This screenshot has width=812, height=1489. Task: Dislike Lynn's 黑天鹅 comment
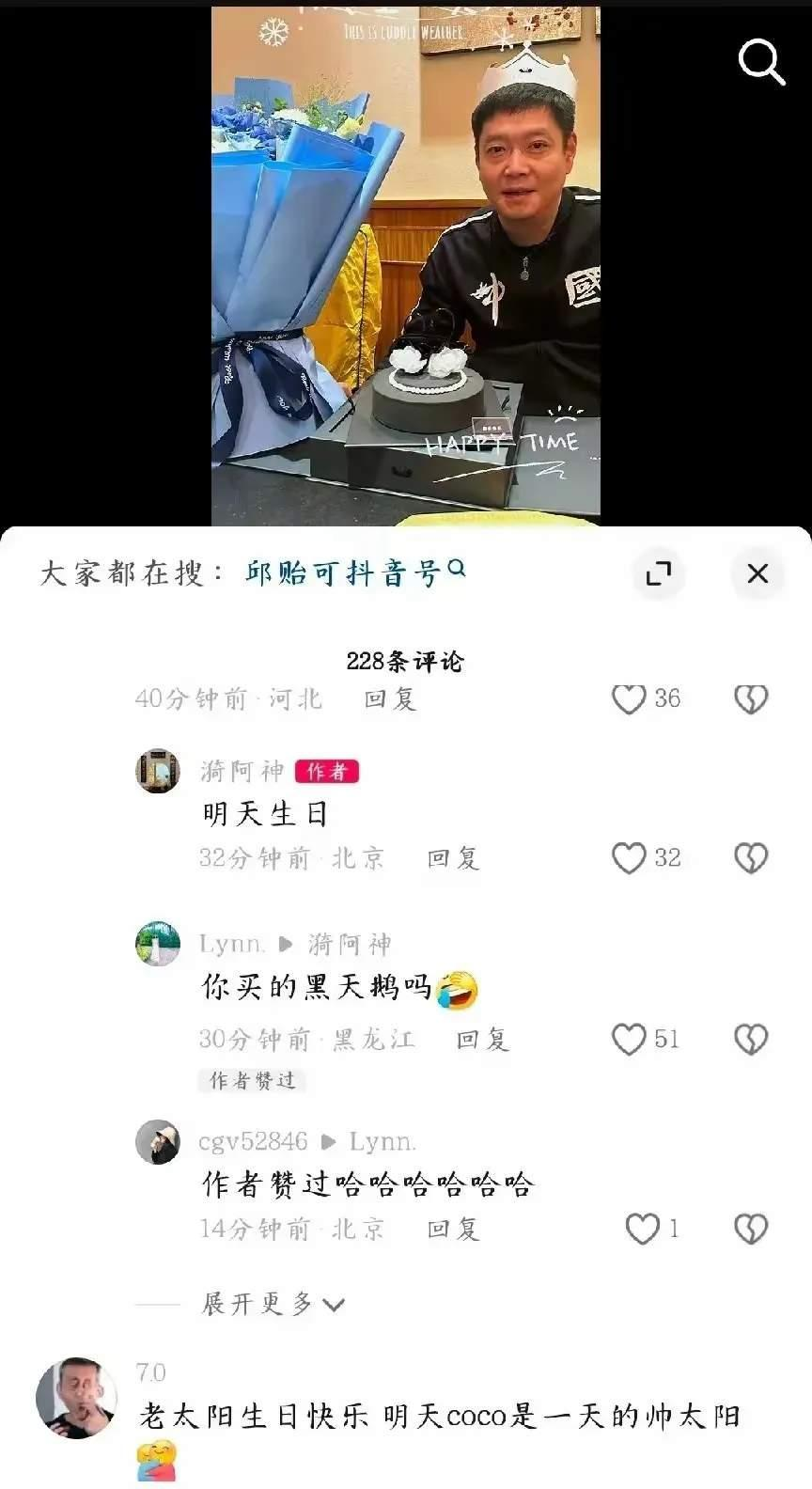[749, 1040]
